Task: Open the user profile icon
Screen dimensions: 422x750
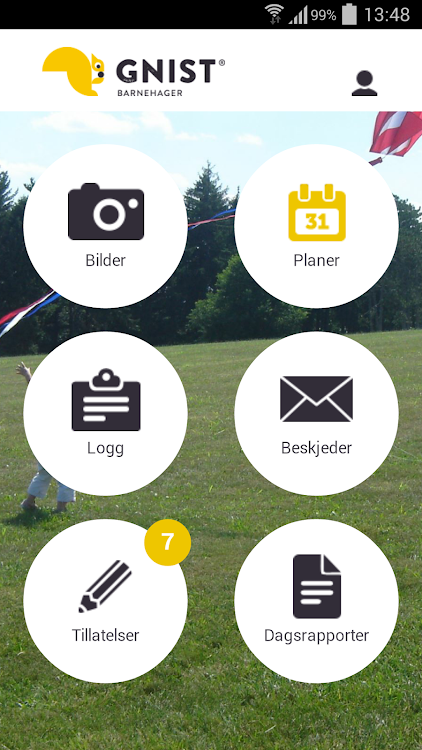Action: [364, 83]
